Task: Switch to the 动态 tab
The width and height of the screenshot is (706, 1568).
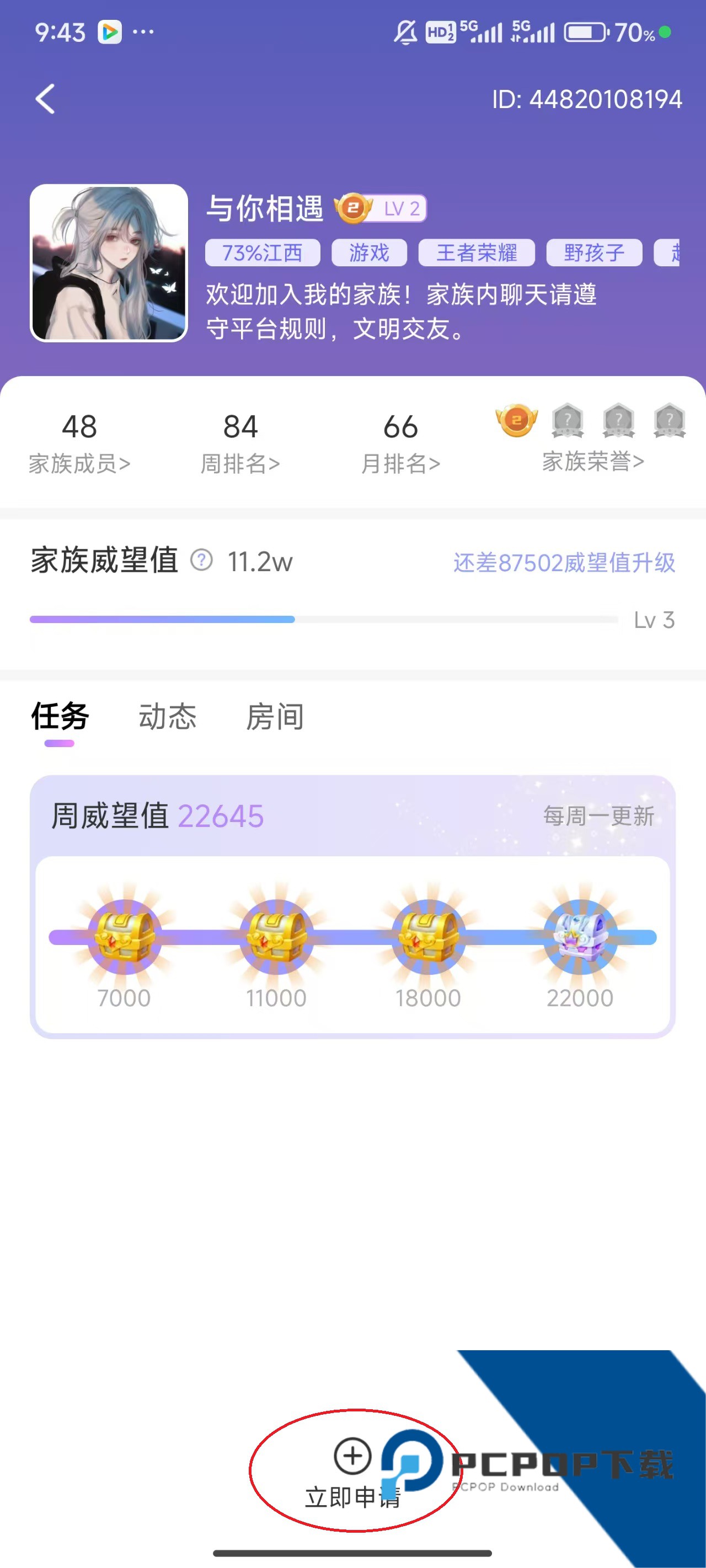Action: 168,718
